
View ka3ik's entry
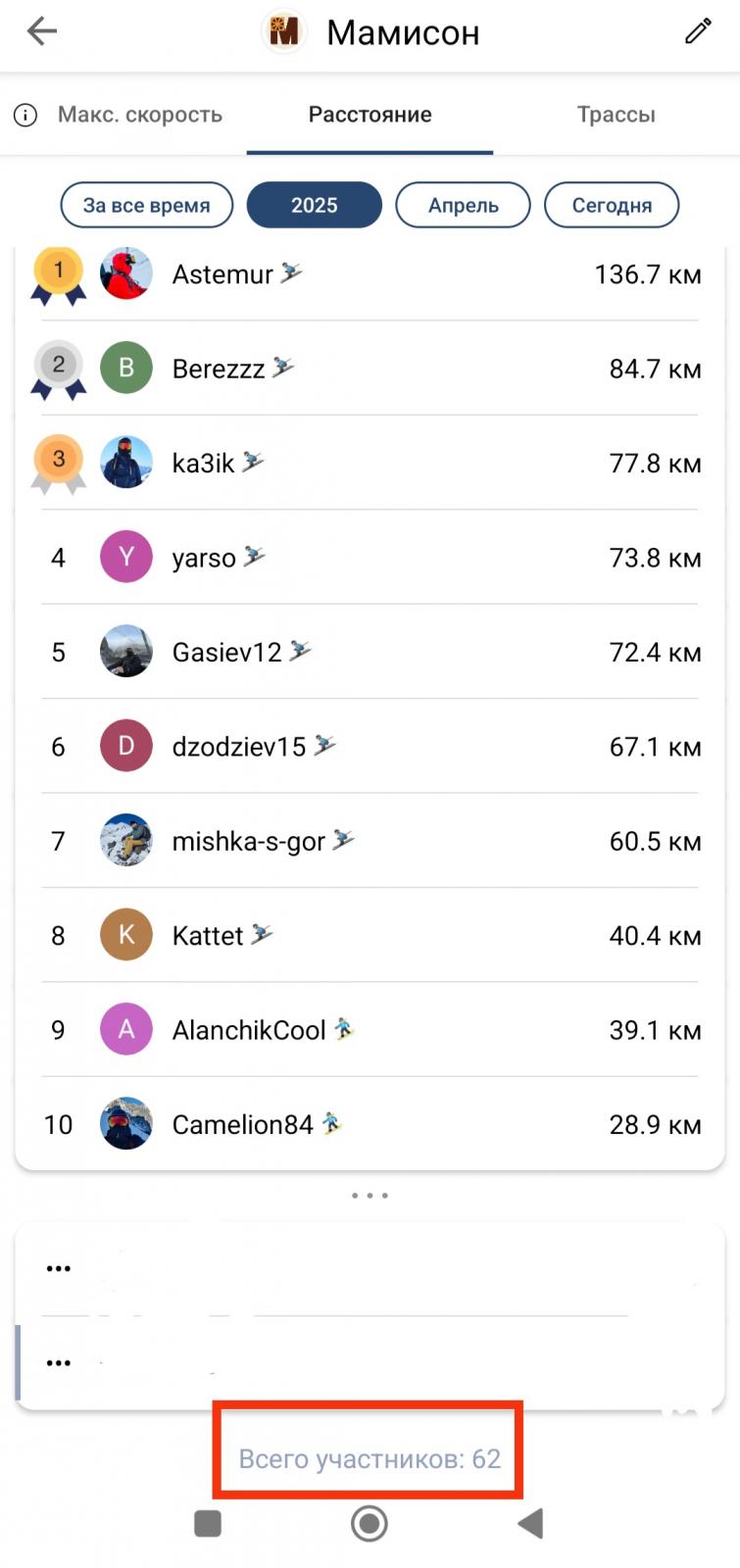pos(370,463)
